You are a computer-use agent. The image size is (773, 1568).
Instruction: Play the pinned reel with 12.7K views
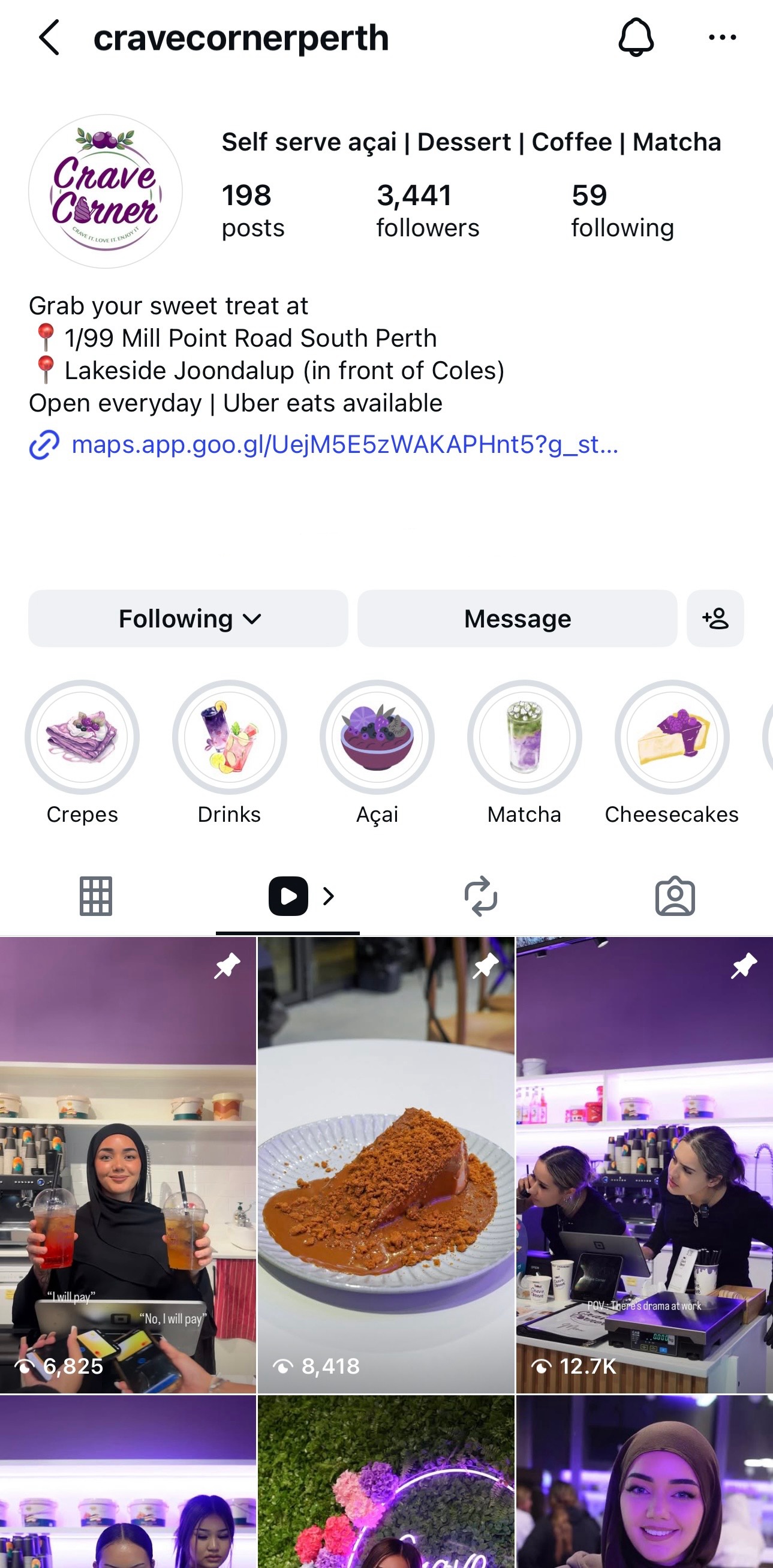pyautogui.click(x=645, y=1164)
